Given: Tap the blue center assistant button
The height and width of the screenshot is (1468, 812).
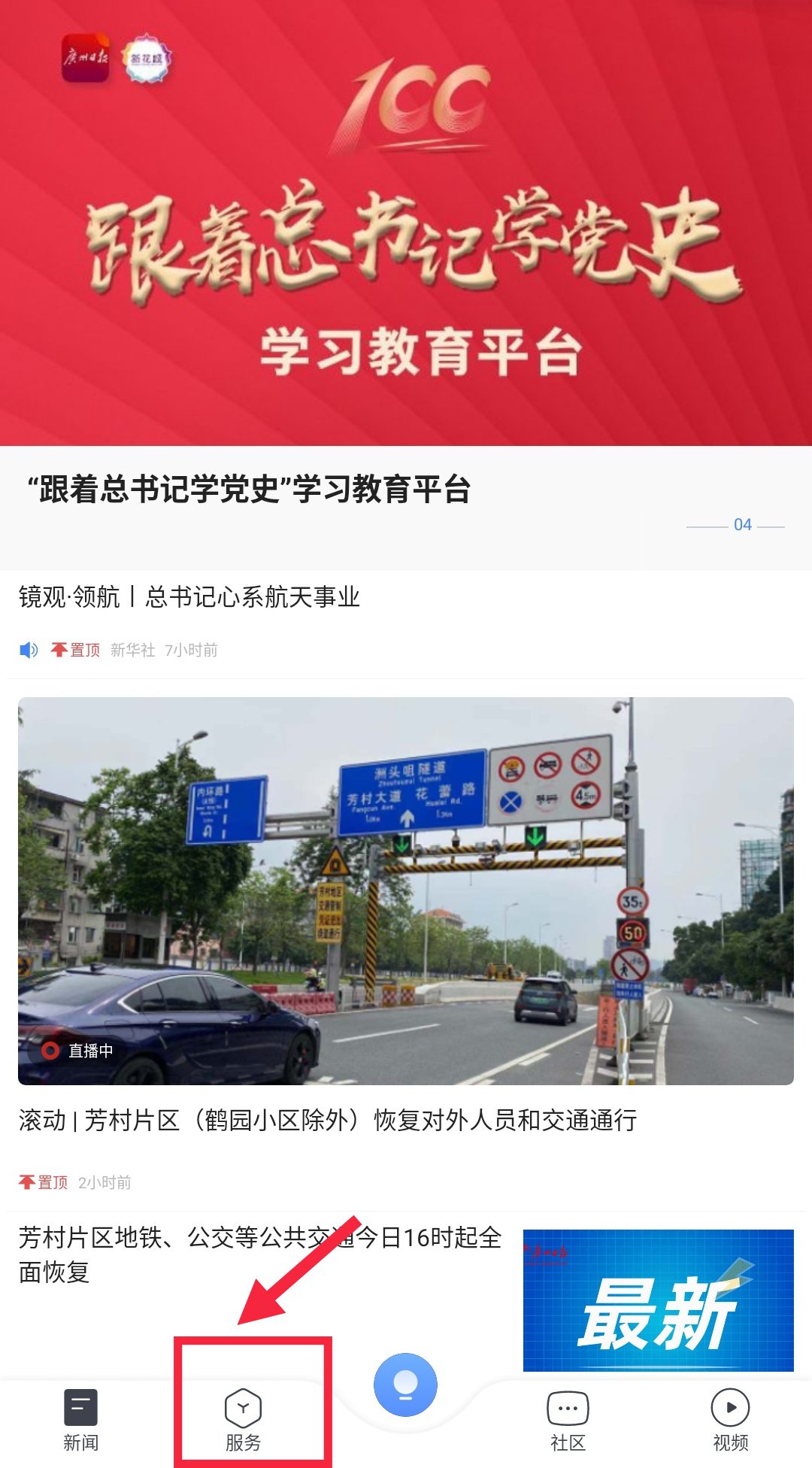Looking at the screenshot, I should click(405, 1385).
